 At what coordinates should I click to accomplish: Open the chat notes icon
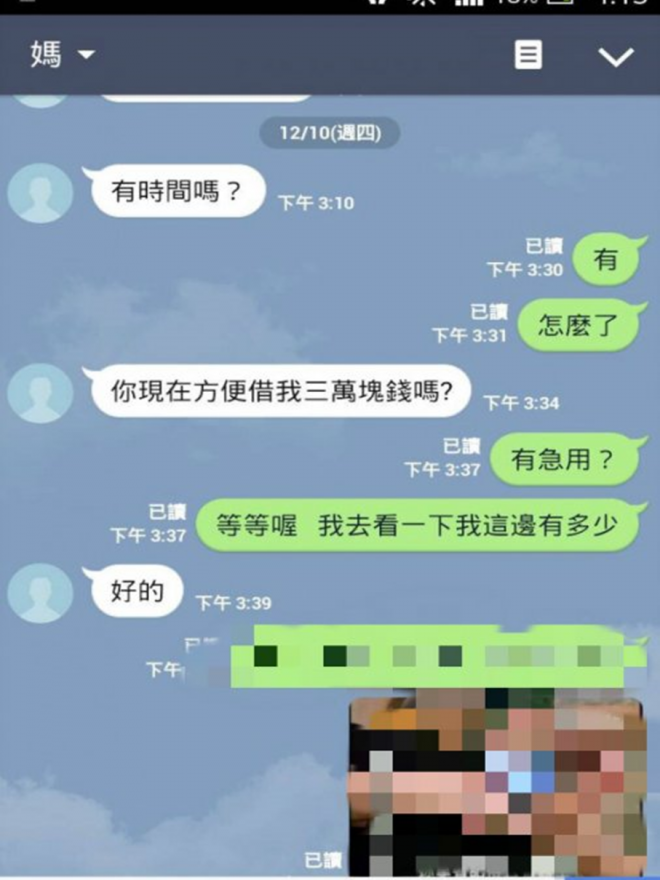[x=528, y=55]
